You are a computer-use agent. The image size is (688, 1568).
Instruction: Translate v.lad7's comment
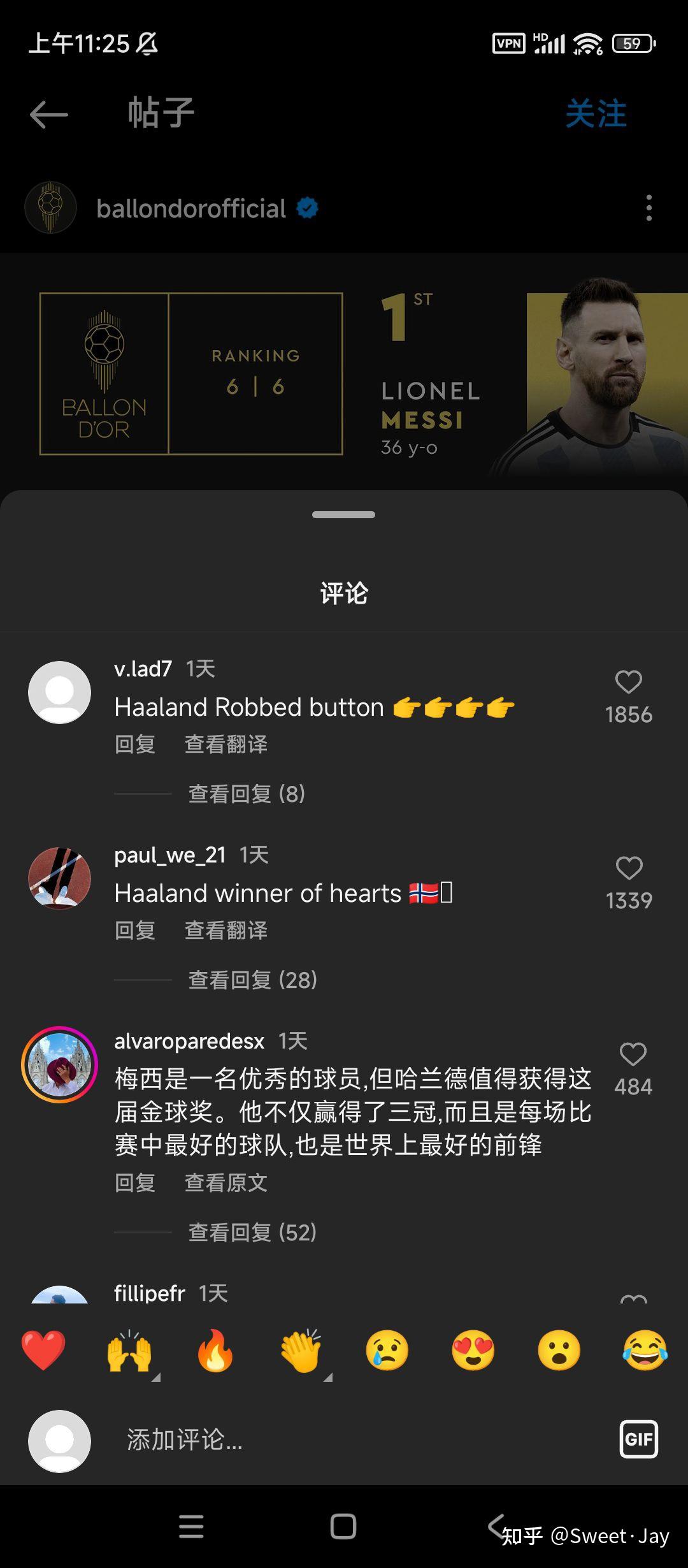point(226,744)
